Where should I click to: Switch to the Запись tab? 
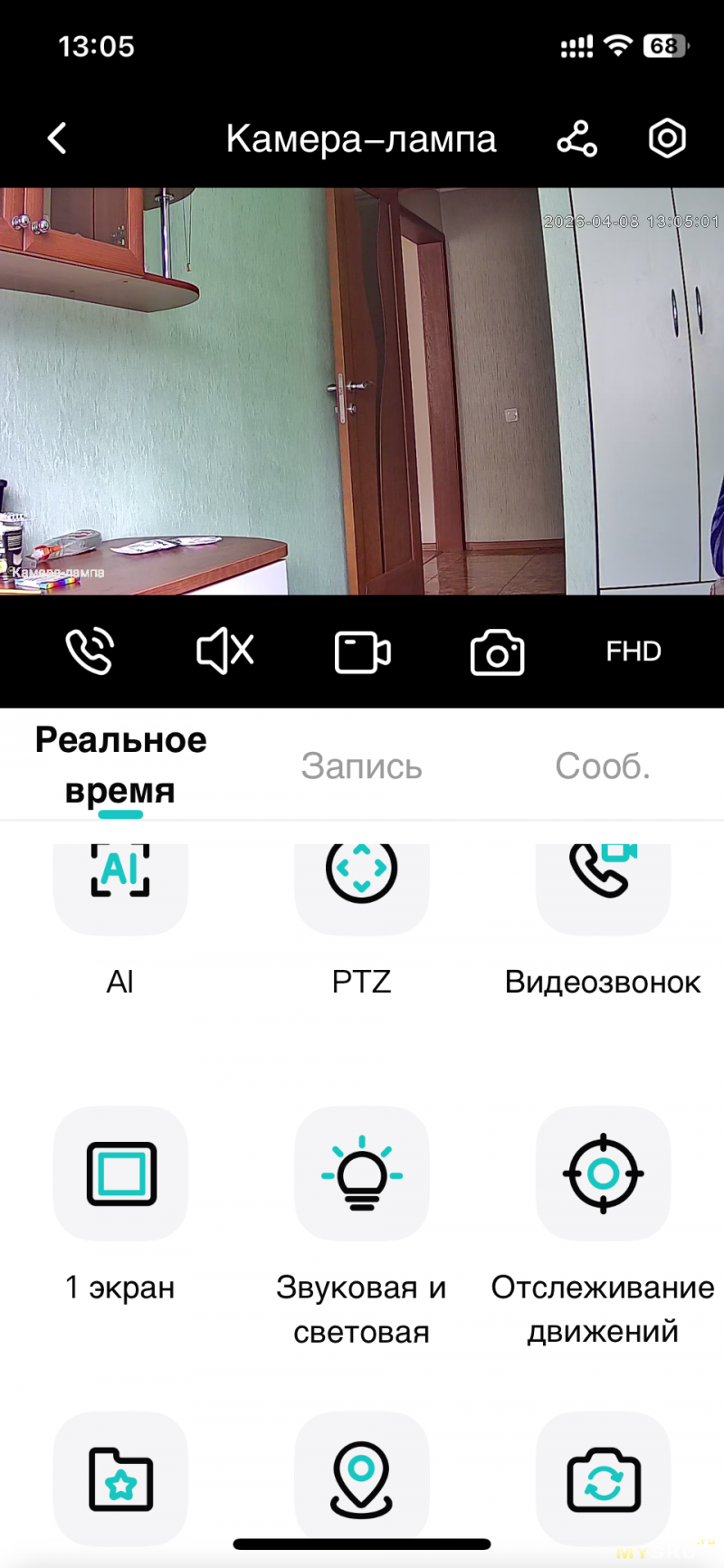click(x=361, y=766)
